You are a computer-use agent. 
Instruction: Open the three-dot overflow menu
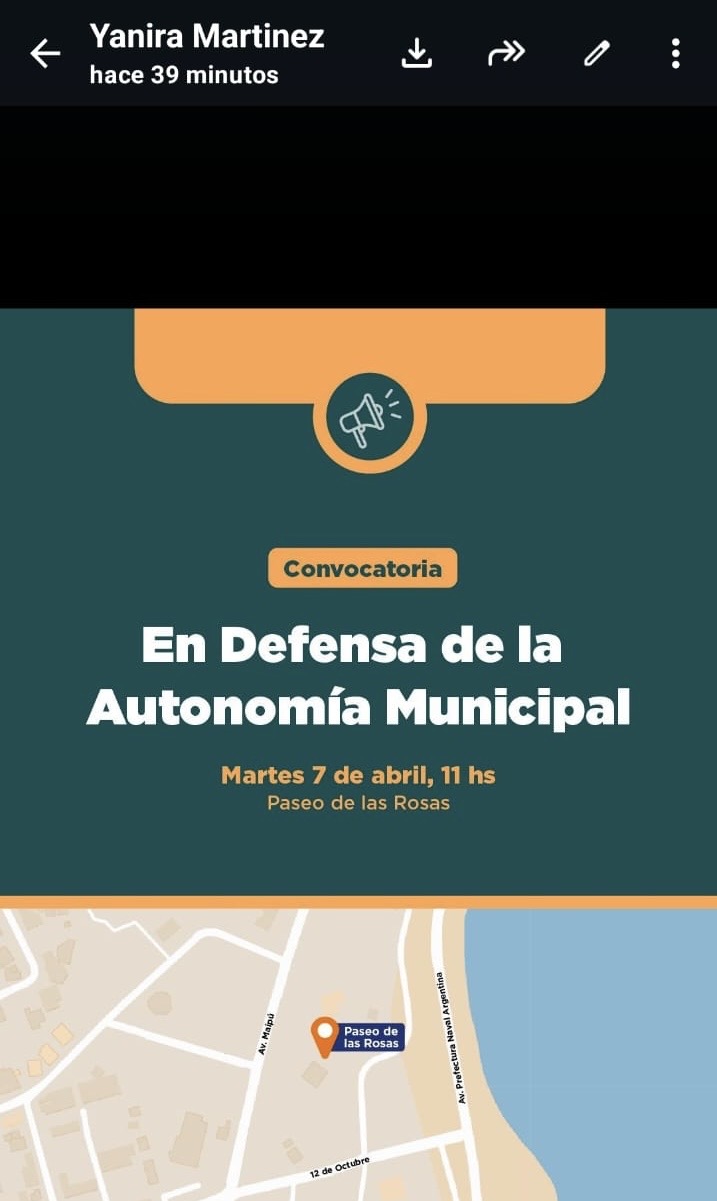(x=676, y=53)
